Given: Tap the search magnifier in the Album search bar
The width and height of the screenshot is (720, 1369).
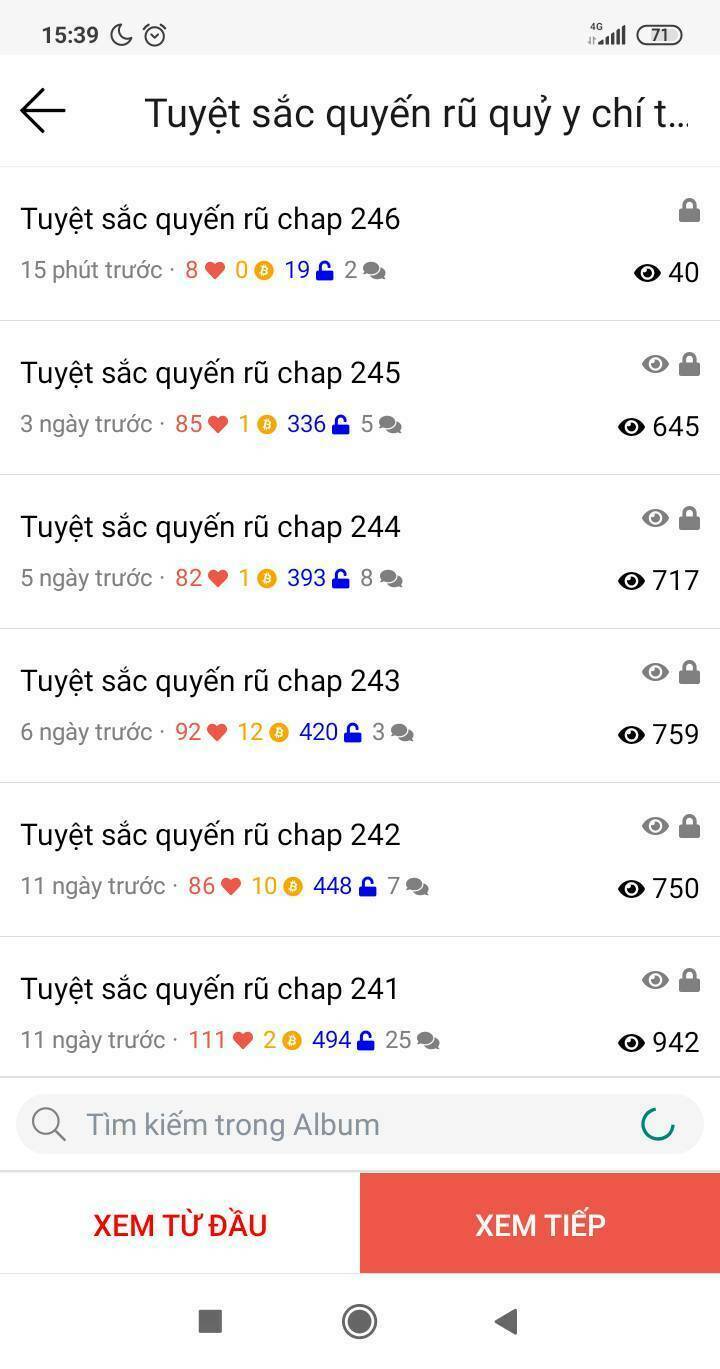Looking at the screenshot, I should (48, 1124).
